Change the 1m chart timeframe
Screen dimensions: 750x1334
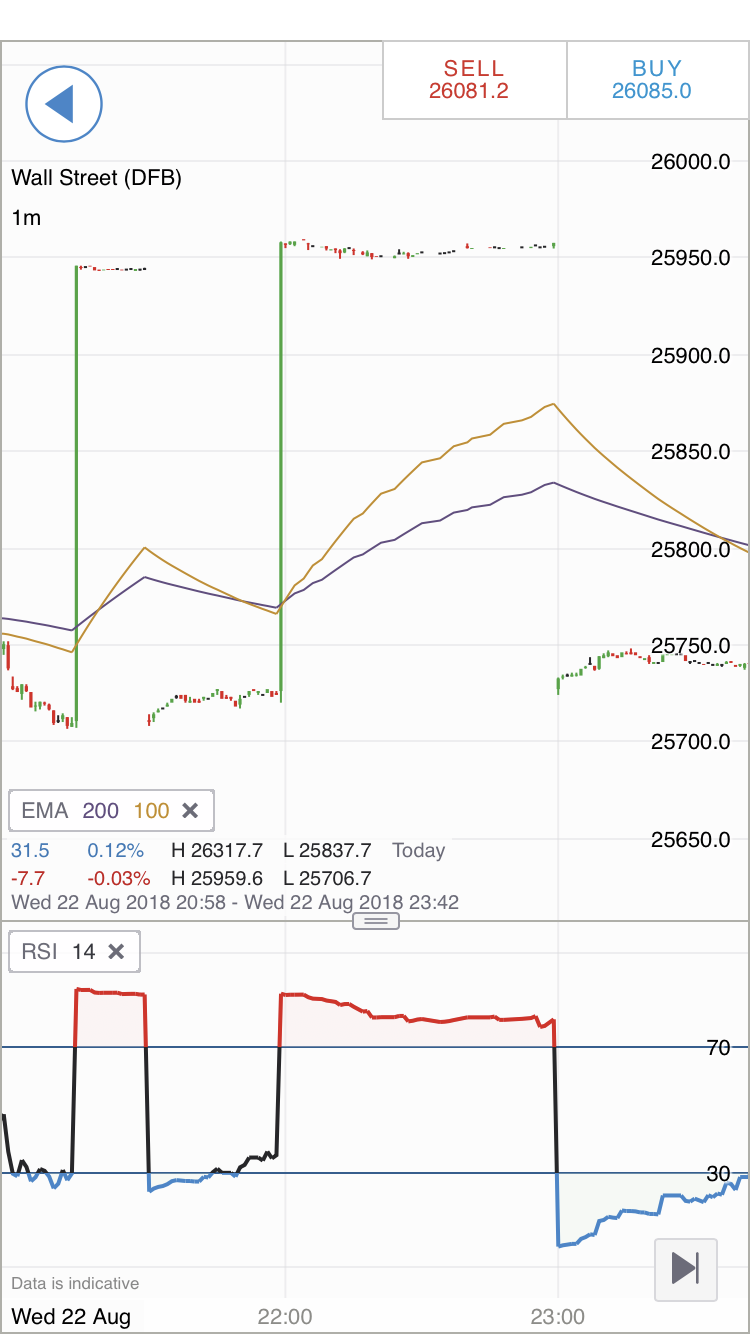pyautogui.click(x=26, y=217)
